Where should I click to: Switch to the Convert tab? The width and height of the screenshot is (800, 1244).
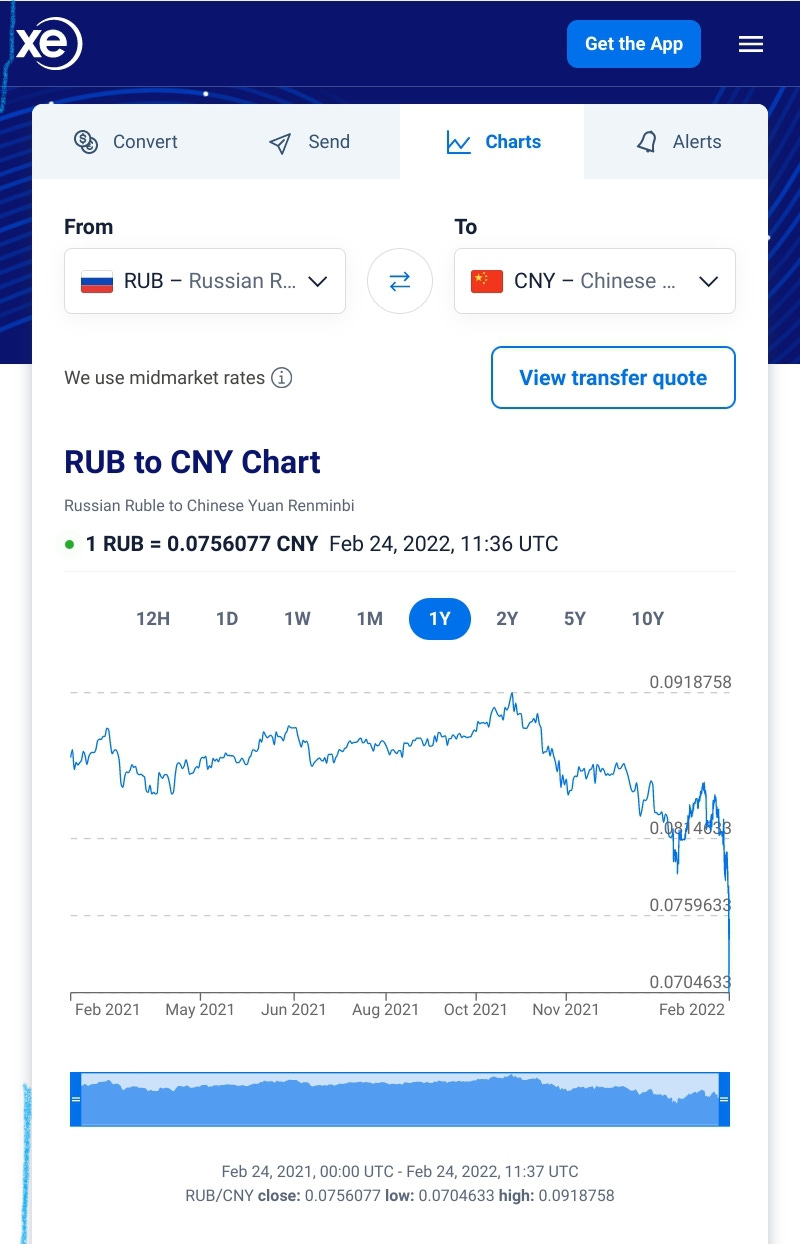pos(126,142)
